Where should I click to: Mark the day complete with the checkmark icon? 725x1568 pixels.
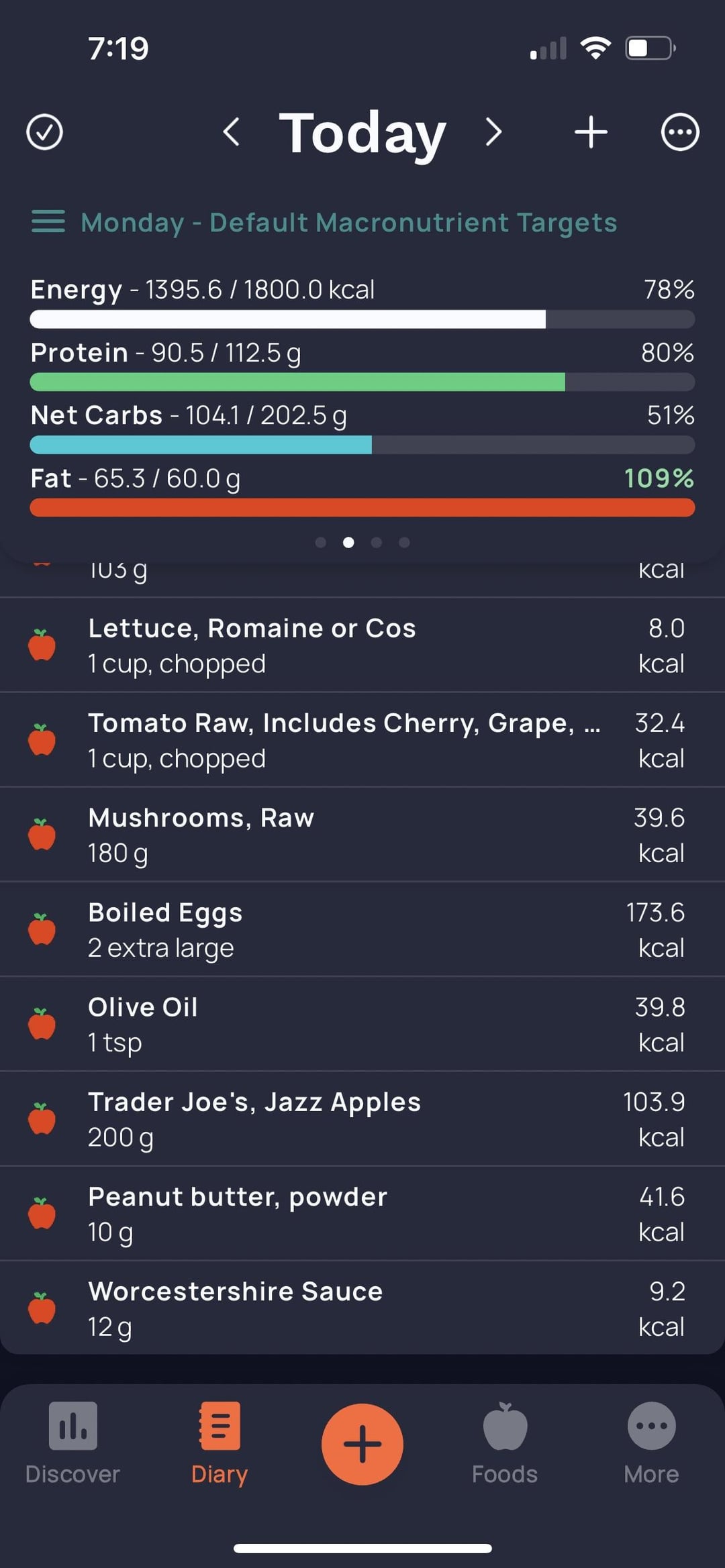[x=44, y=132]
